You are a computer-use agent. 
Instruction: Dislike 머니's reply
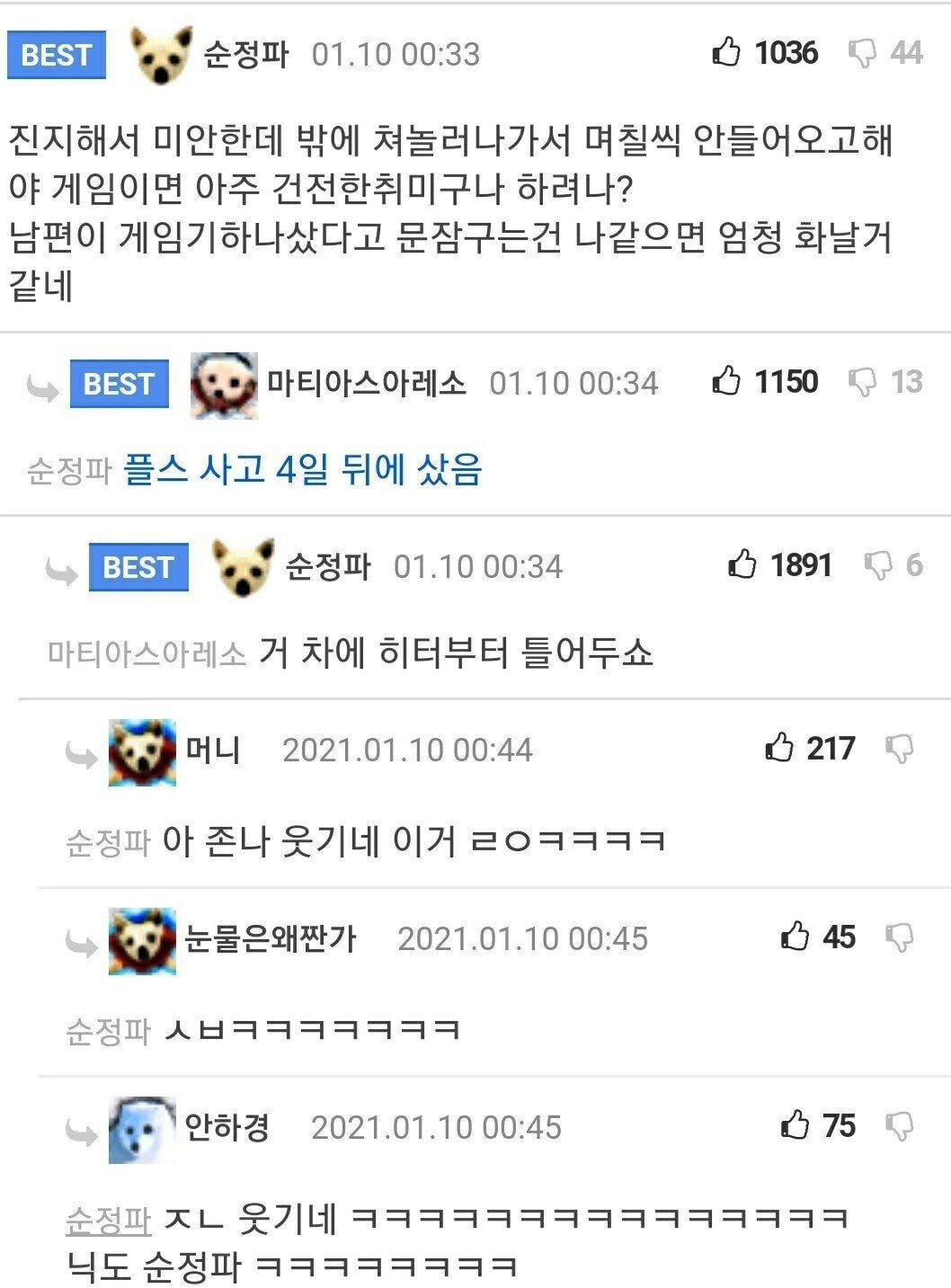900,748
